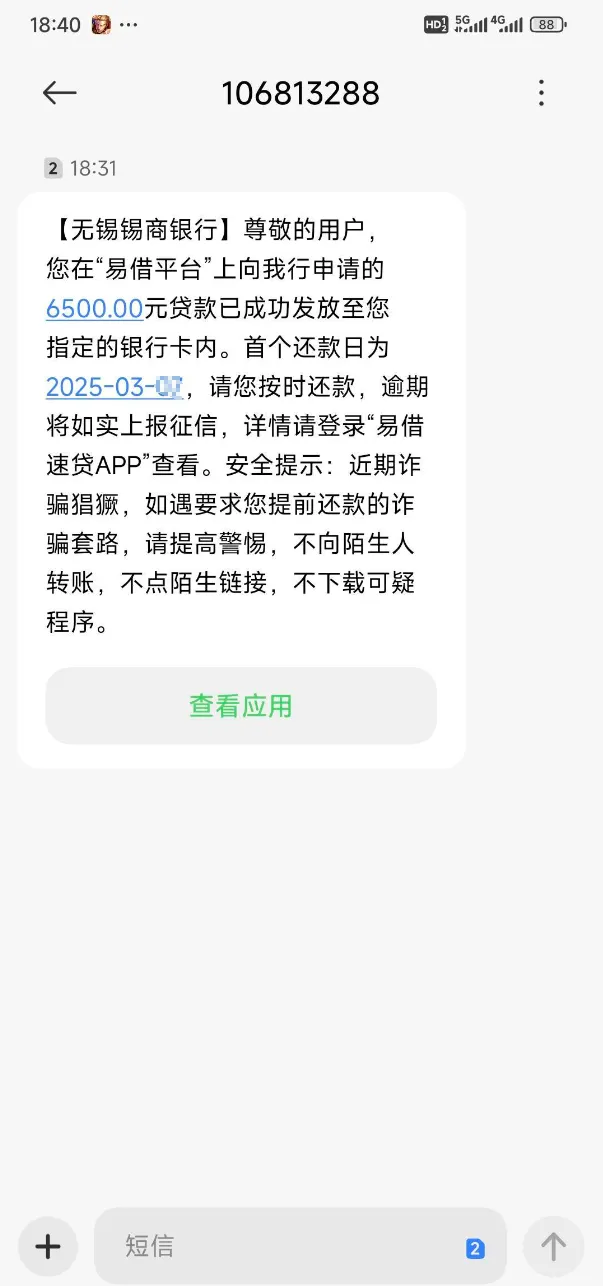Go back to the message list
This screenshot has height=1286, width=603.
coord(59,93)
